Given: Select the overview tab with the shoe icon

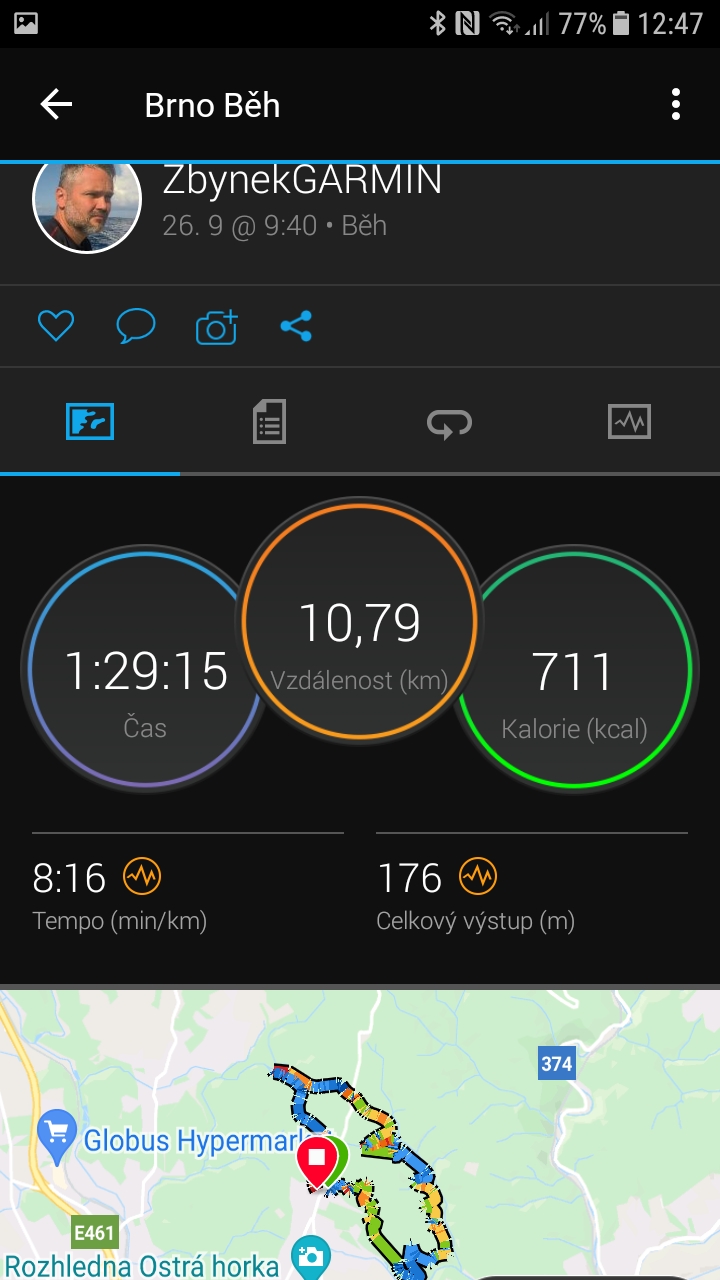Looking at the screenshot, I should click(90, 421).
